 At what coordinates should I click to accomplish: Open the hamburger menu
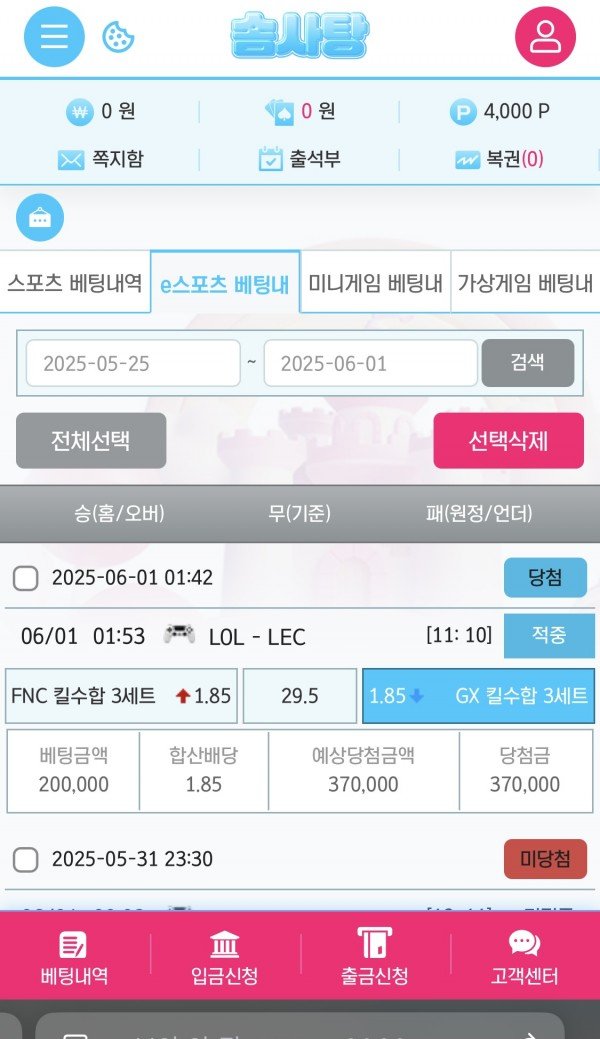[x=54, y=37]
